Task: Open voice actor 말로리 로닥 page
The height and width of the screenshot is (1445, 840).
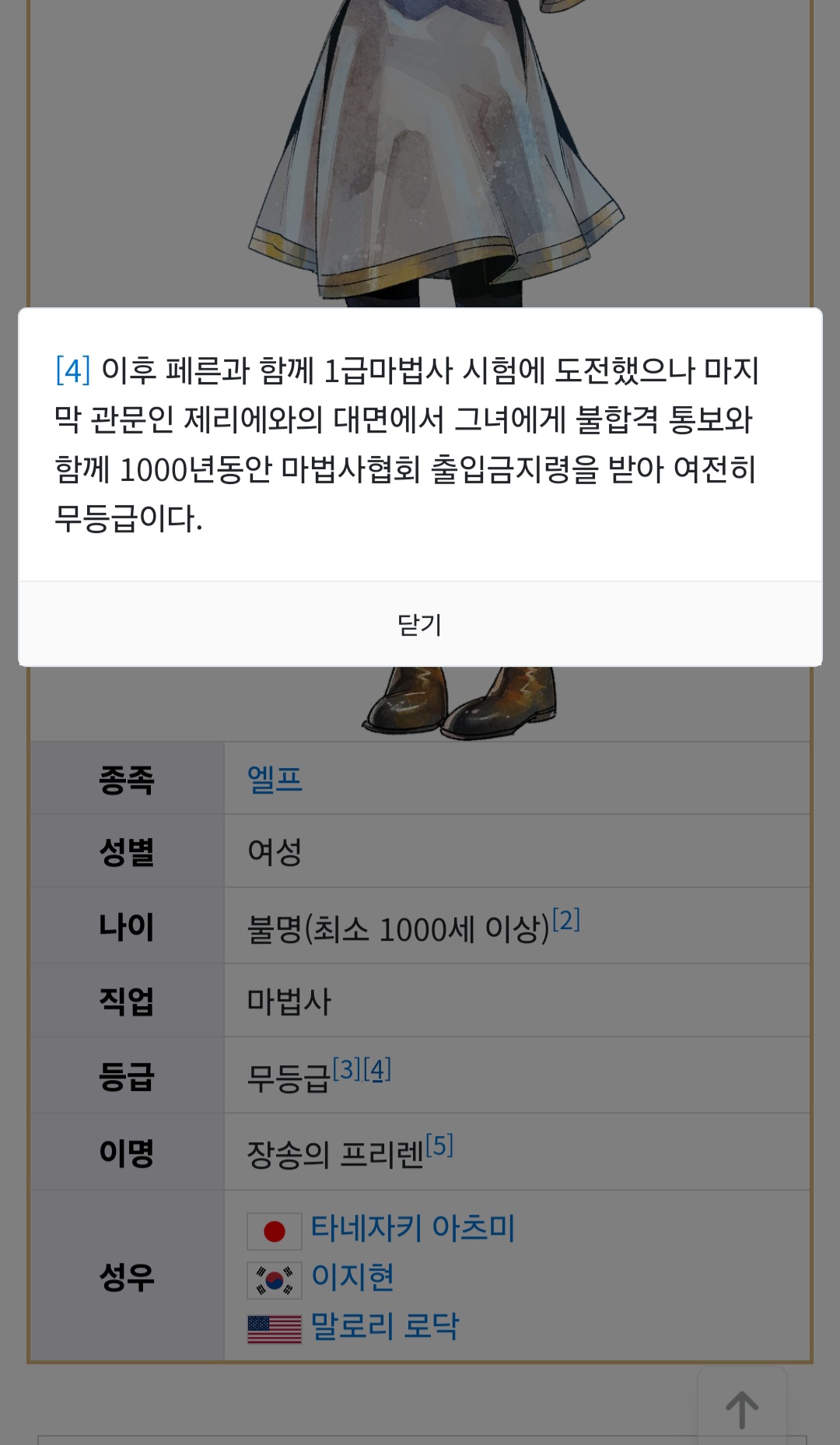Action: [x=384, y=1327]
